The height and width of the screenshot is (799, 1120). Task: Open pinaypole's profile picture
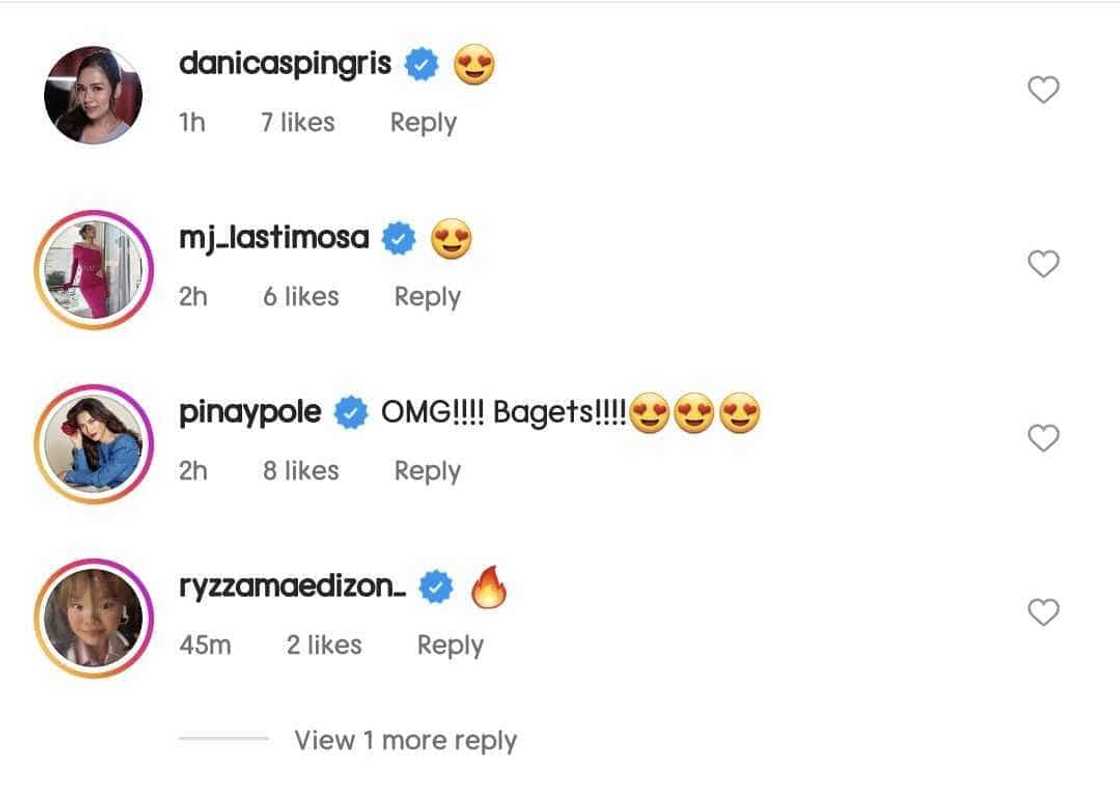93,443
